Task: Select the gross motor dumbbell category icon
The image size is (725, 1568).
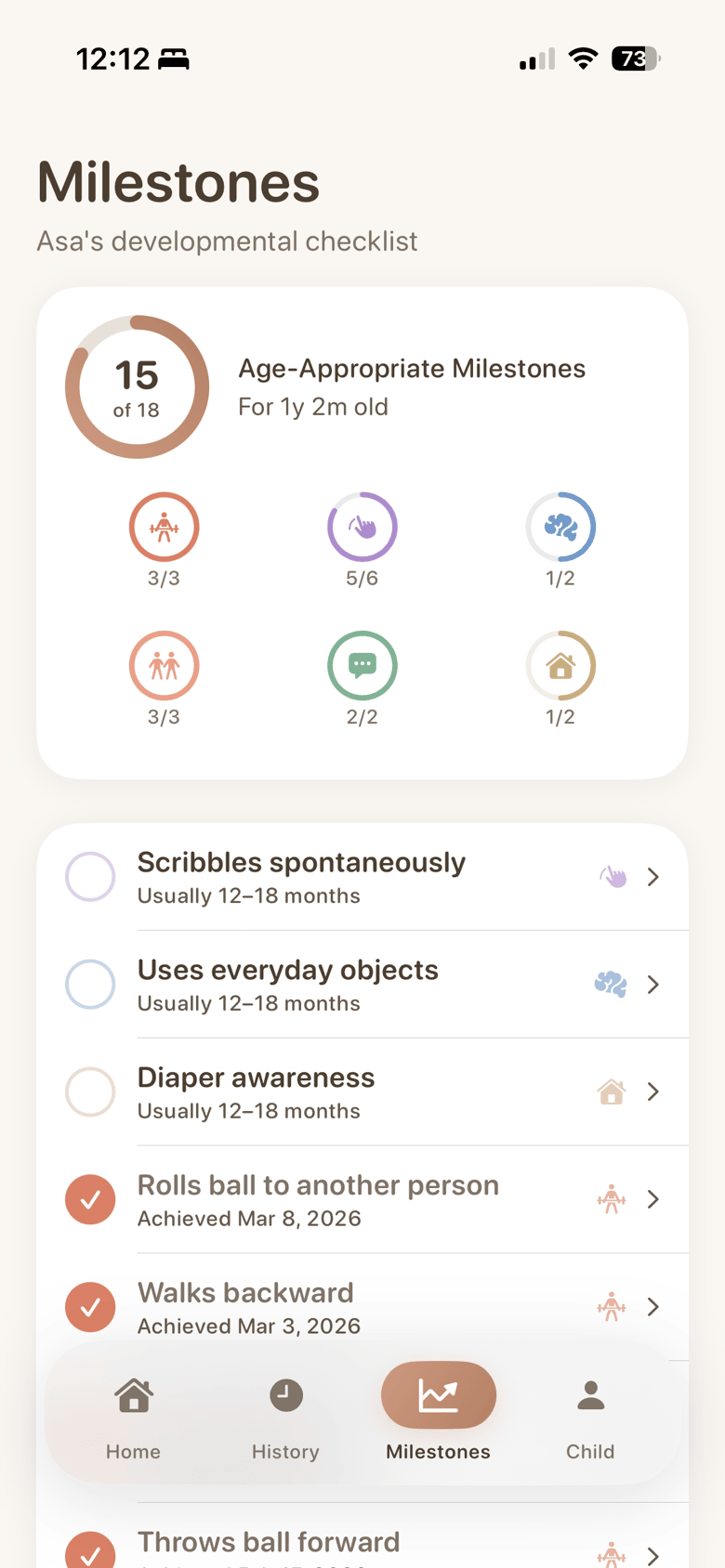Action: [x=165, y=527]
